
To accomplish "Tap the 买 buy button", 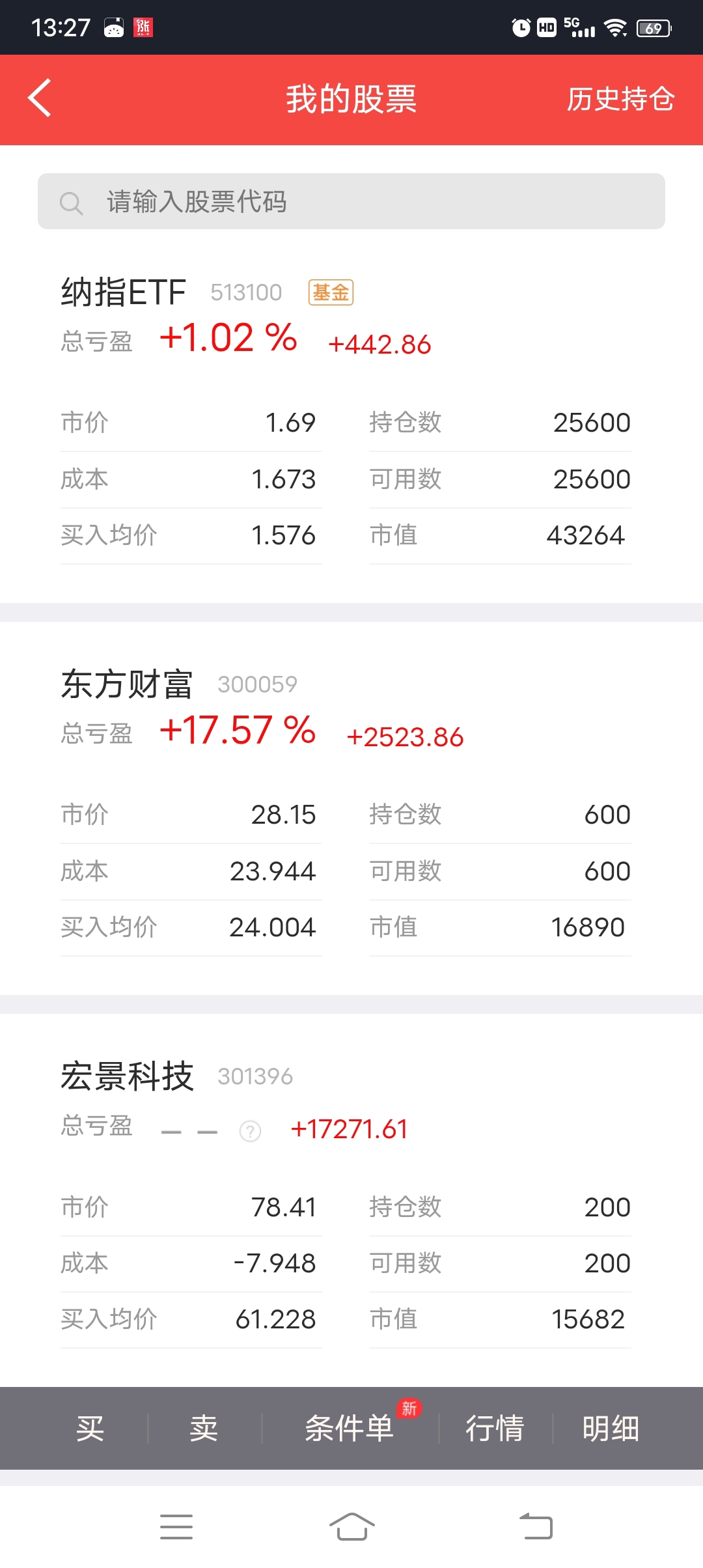I will point(90,1429).
